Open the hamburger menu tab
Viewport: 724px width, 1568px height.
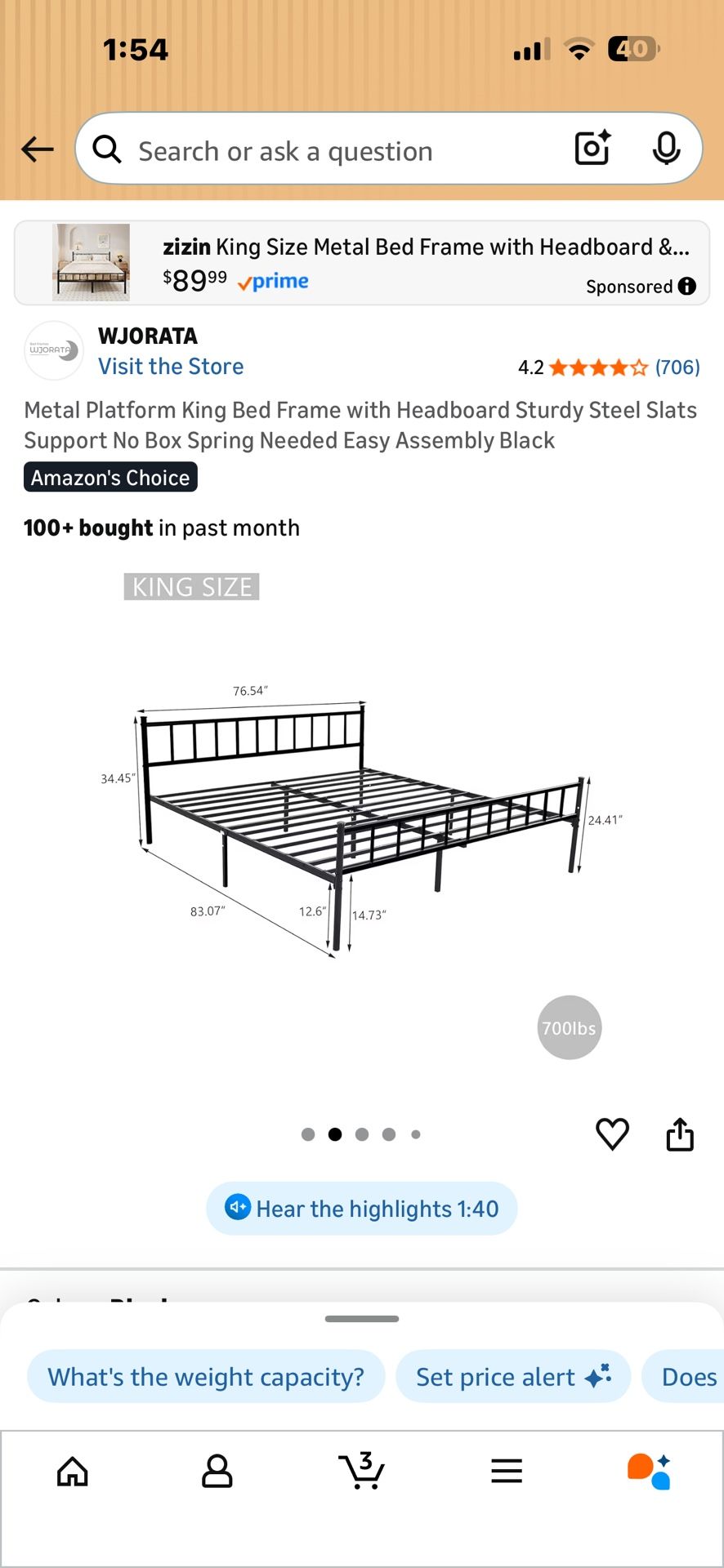[507, 1472]
